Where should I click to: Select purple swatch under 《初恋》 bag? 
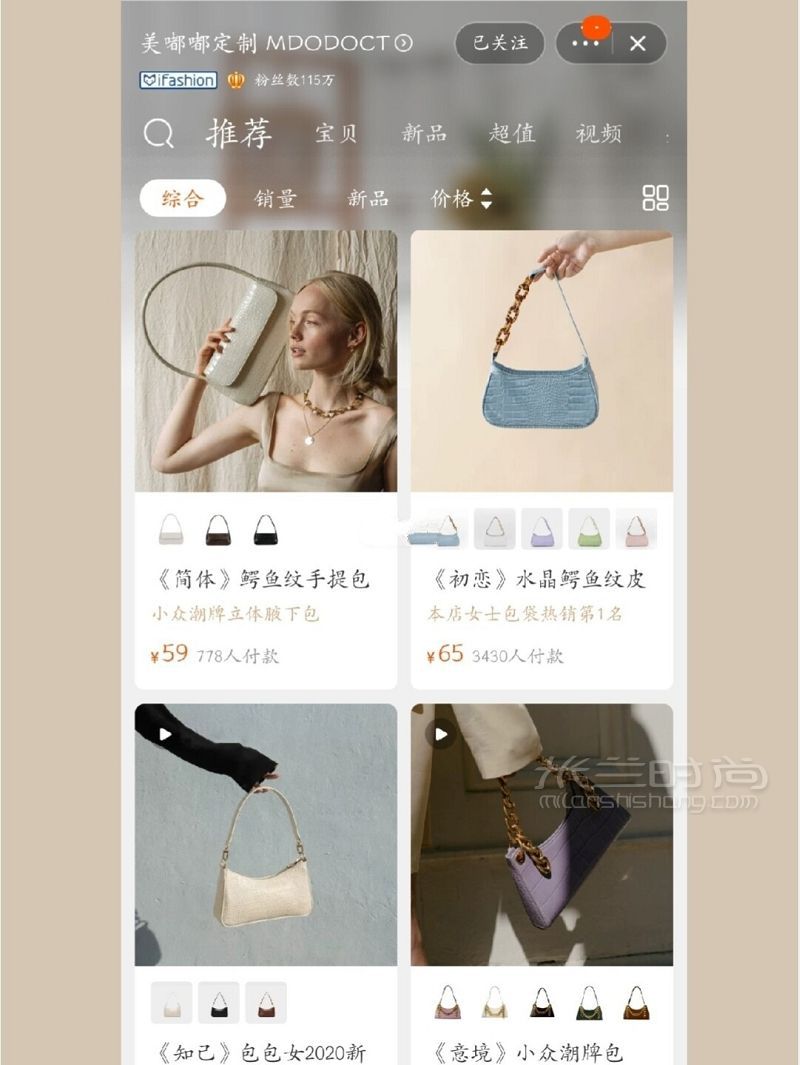542,529
